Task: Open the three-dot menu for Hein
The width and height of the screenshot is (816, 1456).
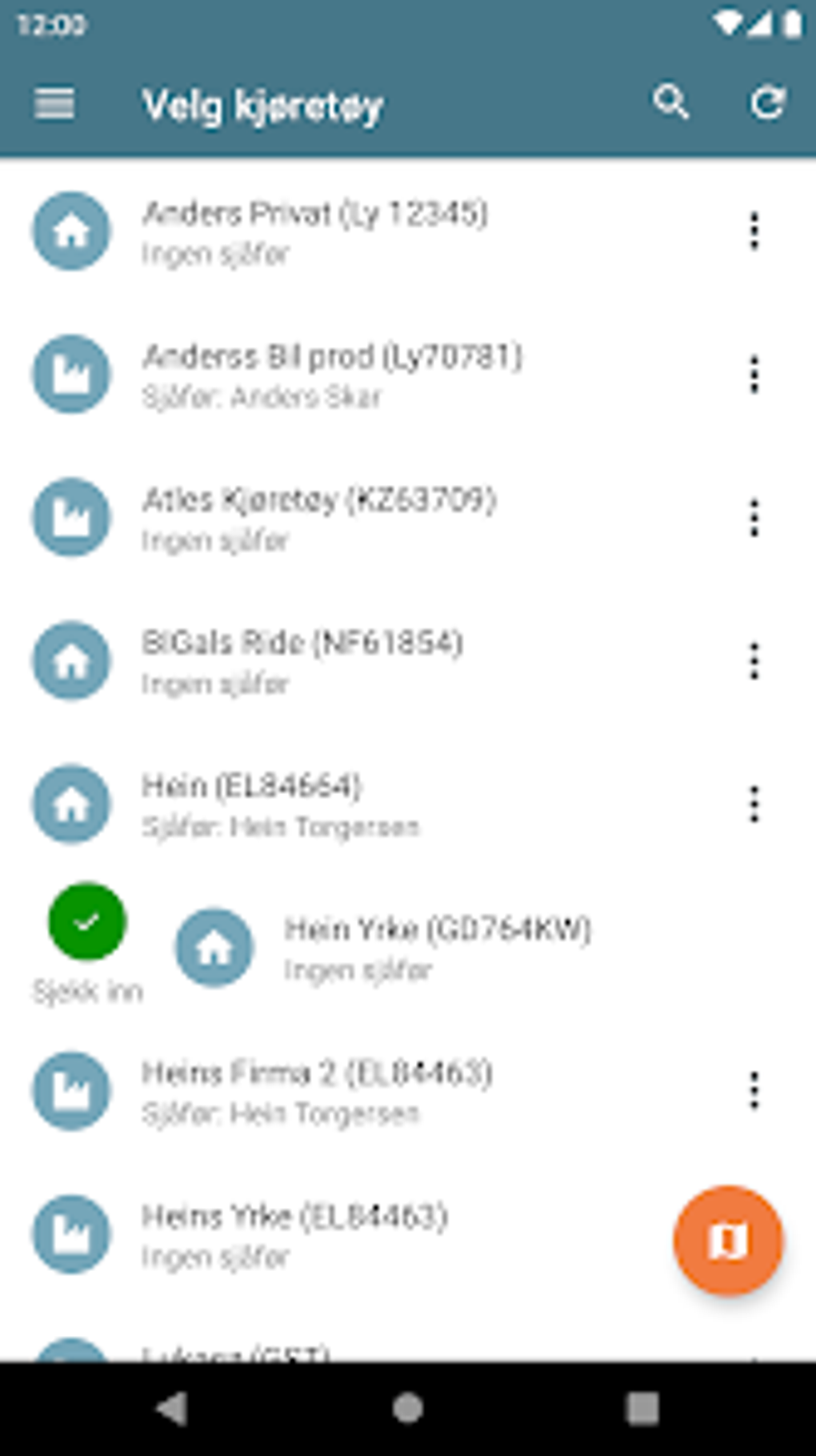Action: pyautogui.click(x=753, y=804)
